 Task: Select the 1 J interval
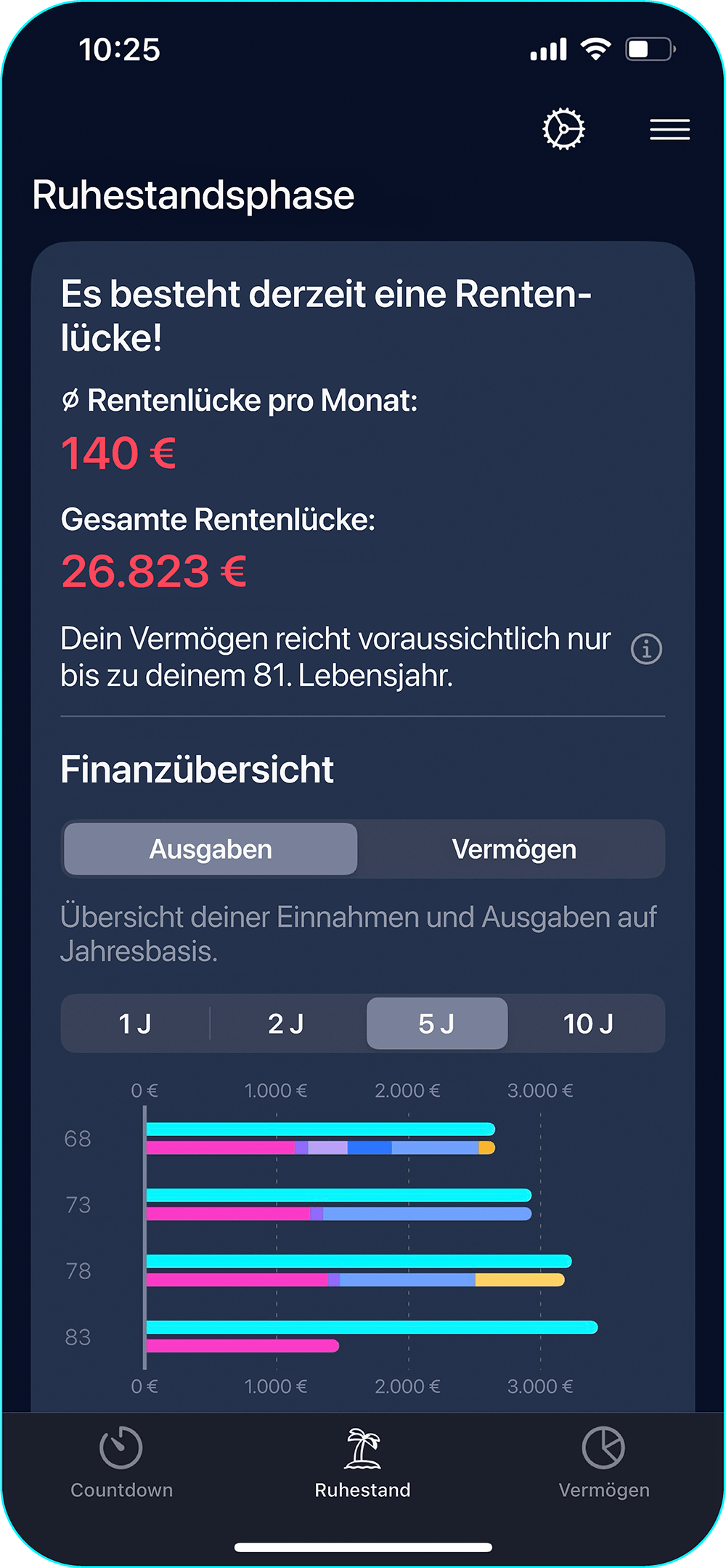click(135, 1024)
